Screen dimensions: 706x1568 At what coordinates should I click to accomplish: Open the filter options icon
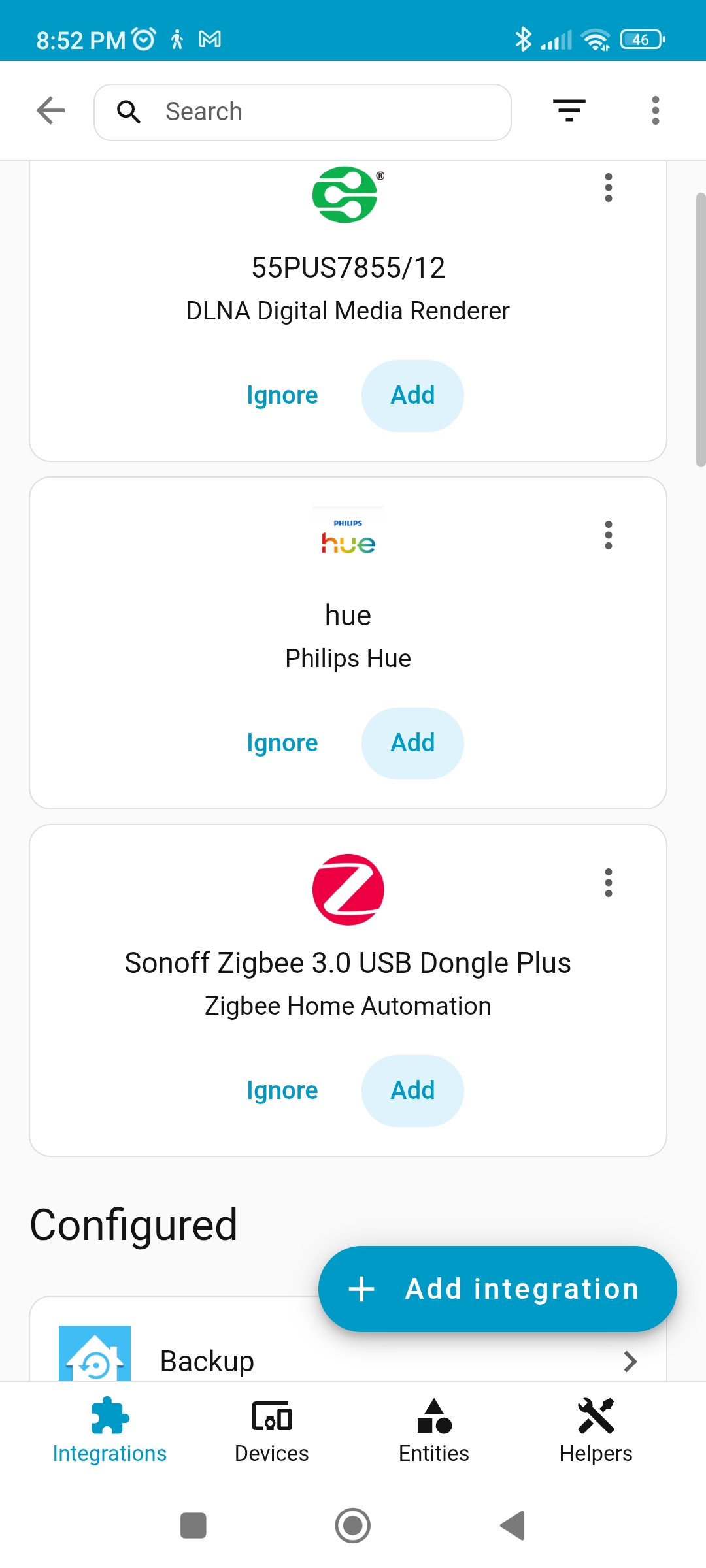(569, 110)
